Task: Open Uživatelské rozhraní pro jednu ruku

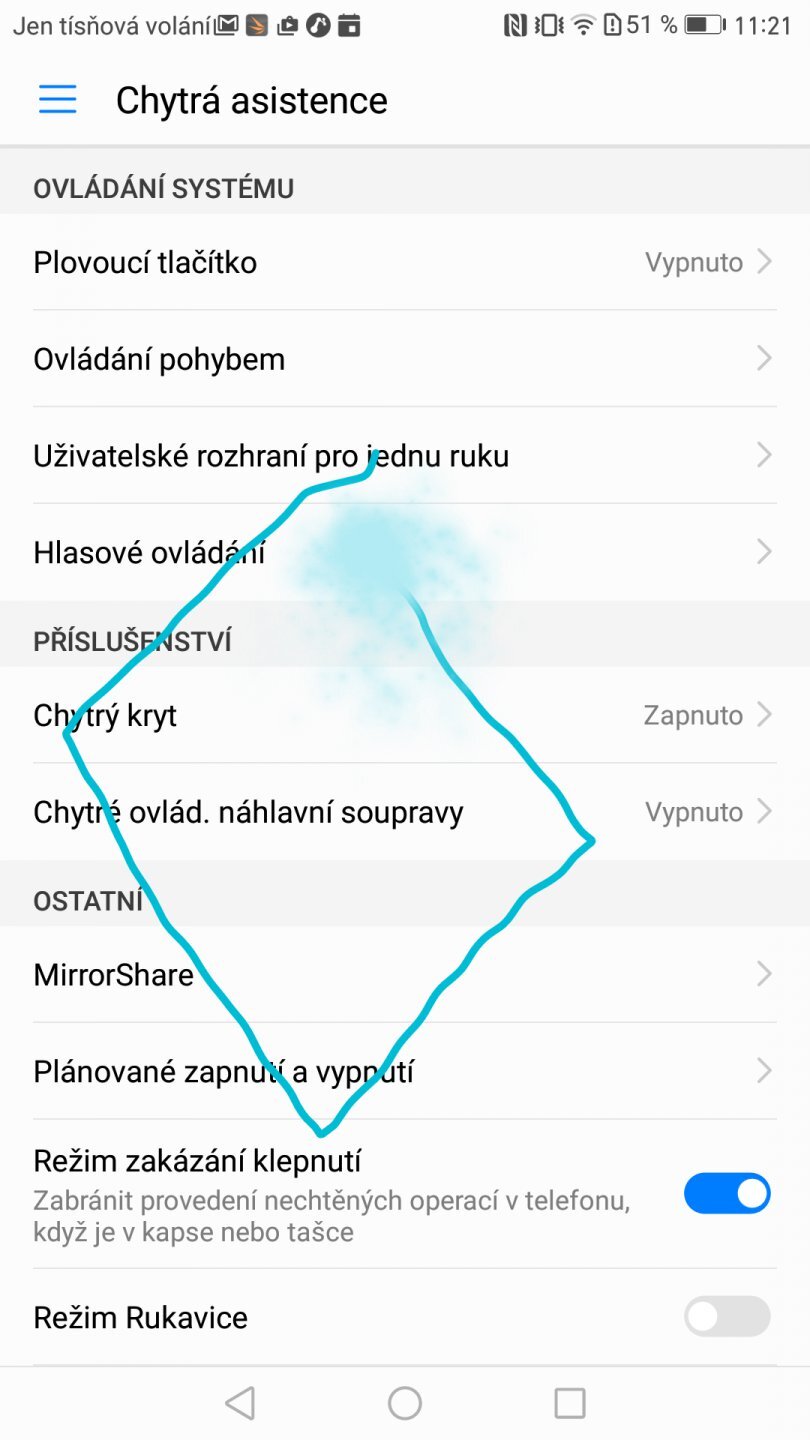Action: (x=404, y=456)
